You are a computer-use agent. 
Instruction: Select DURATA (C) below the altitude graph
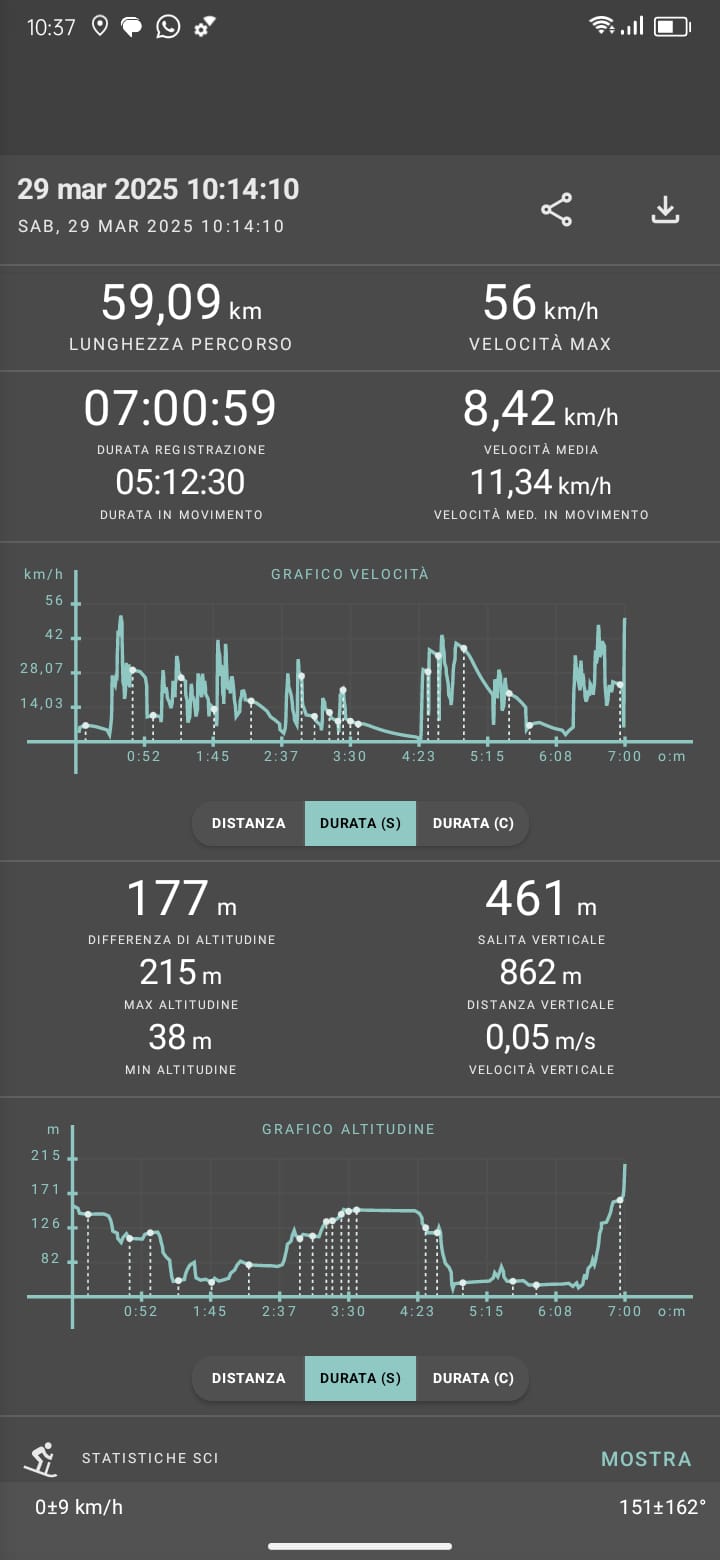[x=471, y=1378]
